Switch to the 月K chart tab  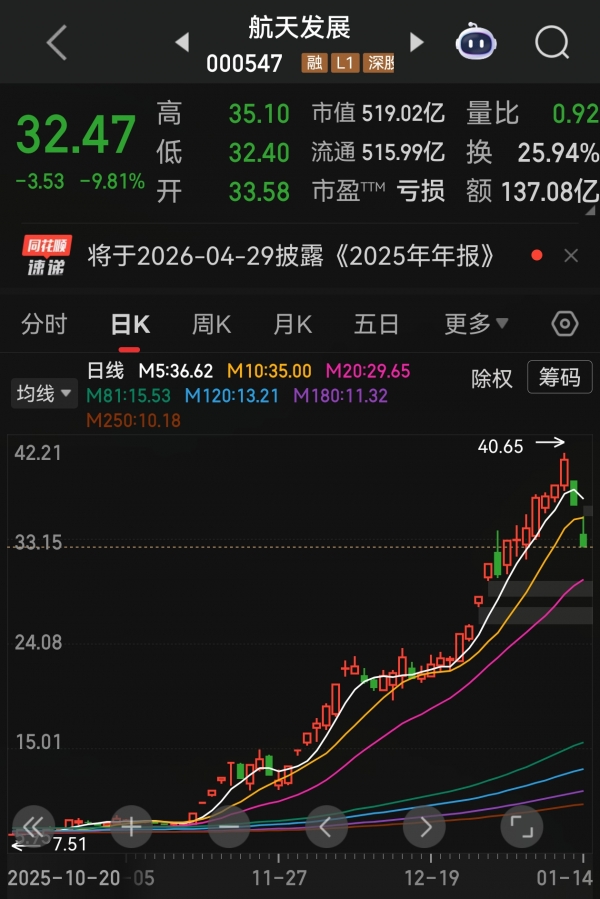(293, 324)
